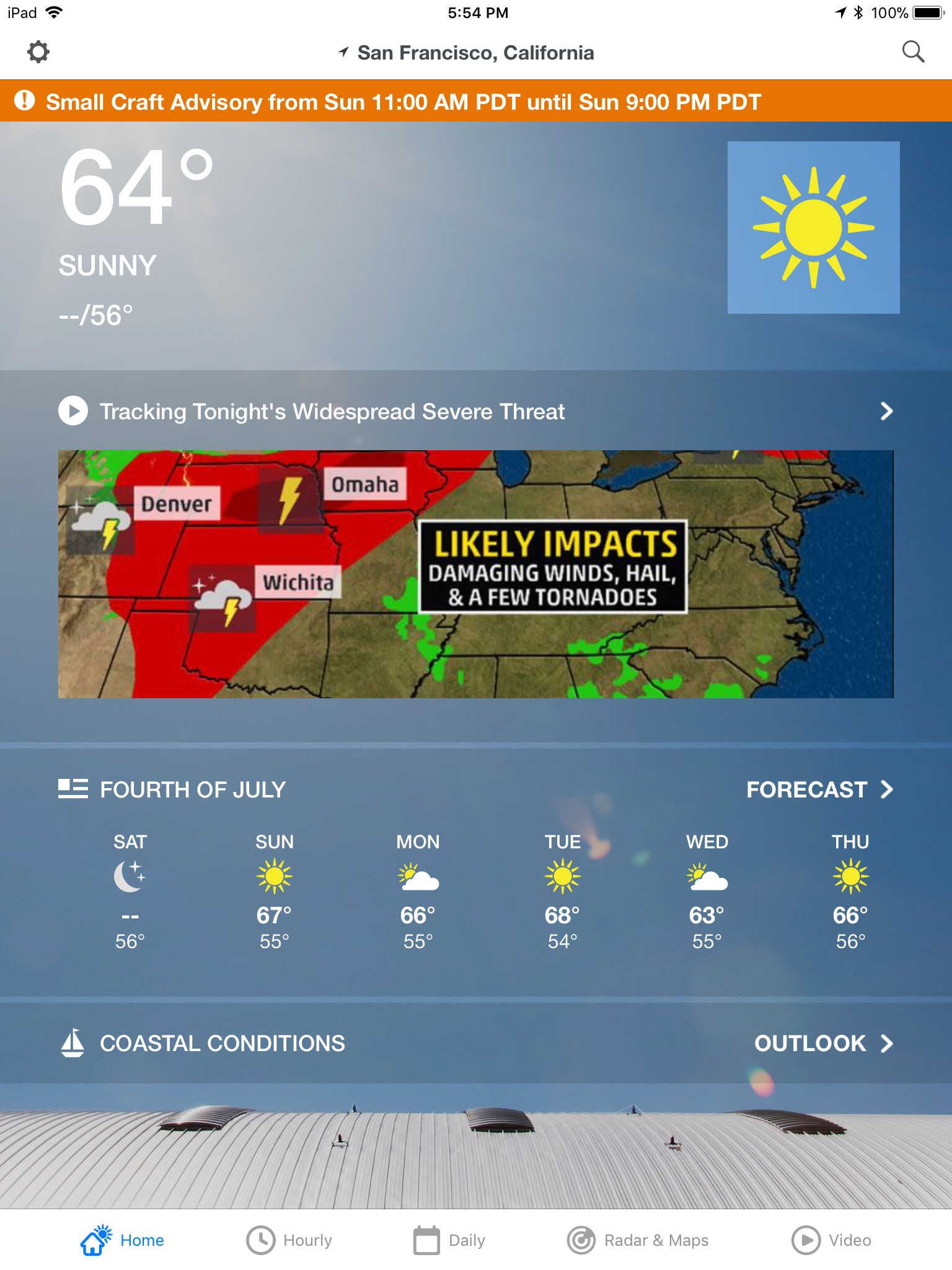The image size is (952, 1270).
Task: Open the settings gear
Action: (x=38, y=52)
